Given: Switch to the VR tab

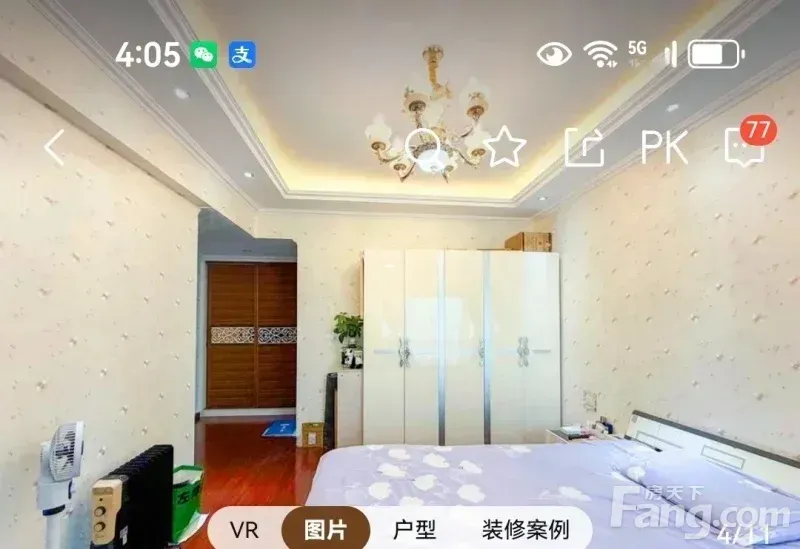Looking at the screenshot, I should pos(244,530).
